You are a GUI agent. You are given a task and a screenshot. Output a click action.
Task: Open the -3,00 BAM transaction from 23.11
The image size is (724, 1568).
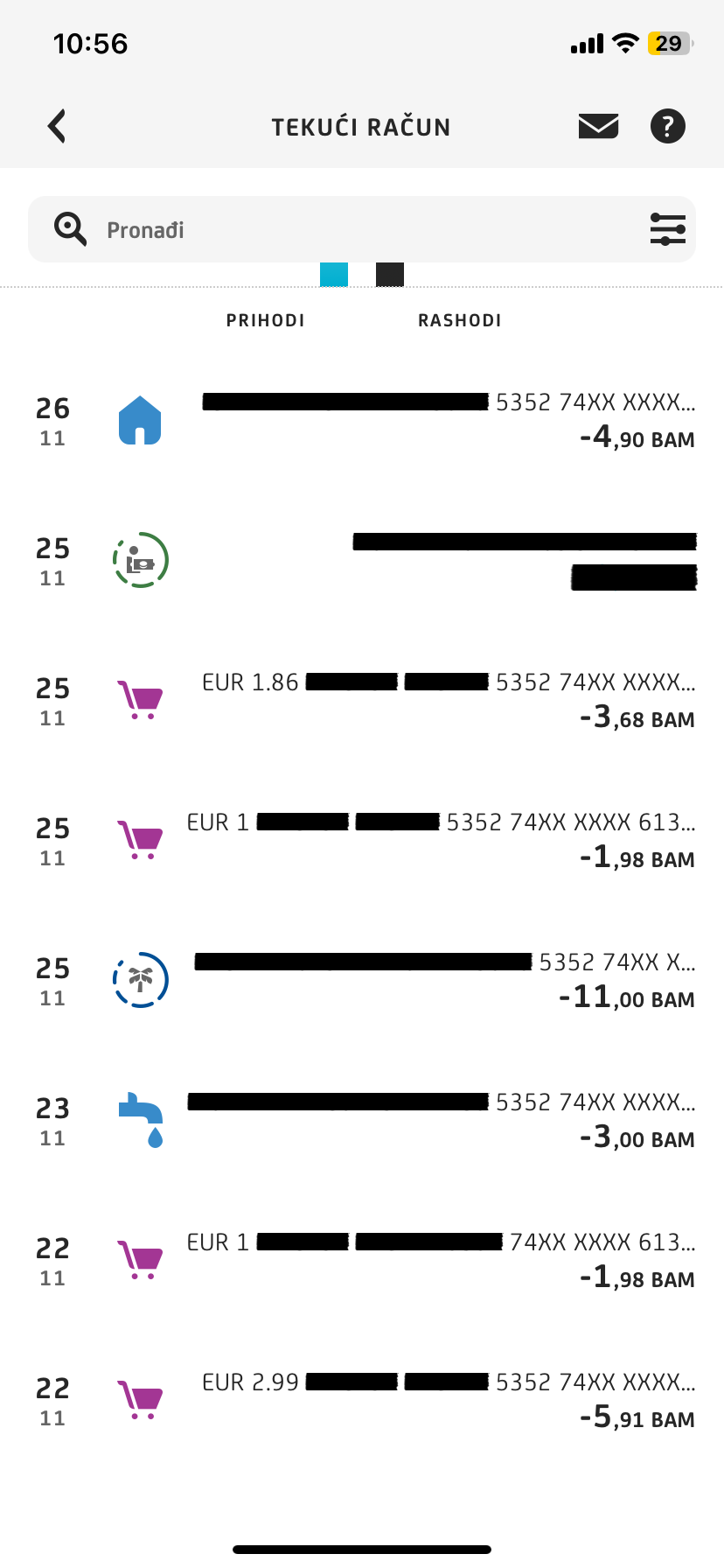362,1120
